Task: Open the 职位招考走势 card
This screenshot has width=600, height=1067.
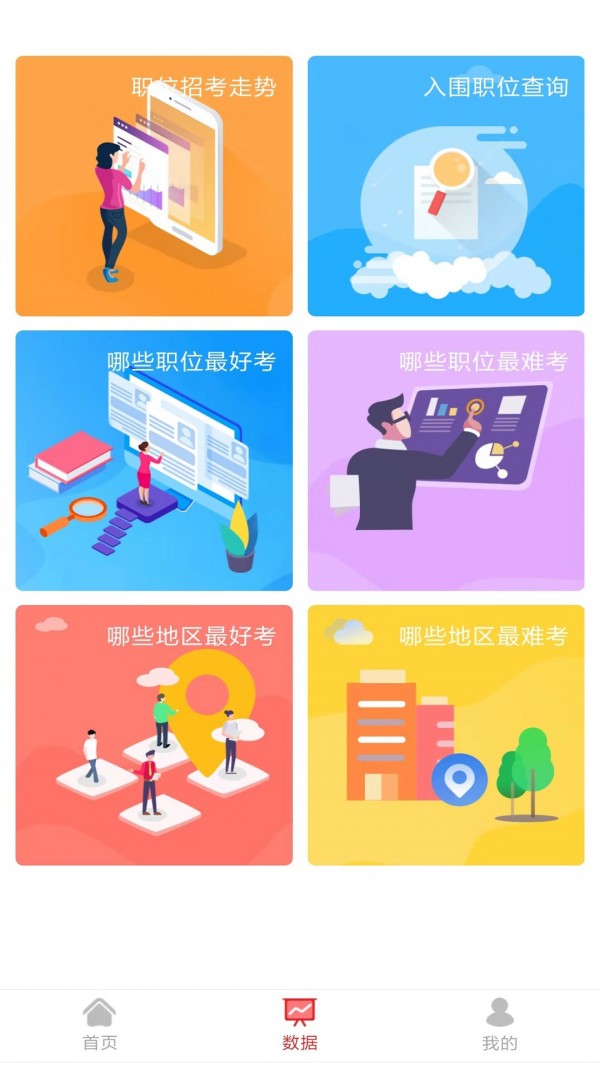Action: 154,186
